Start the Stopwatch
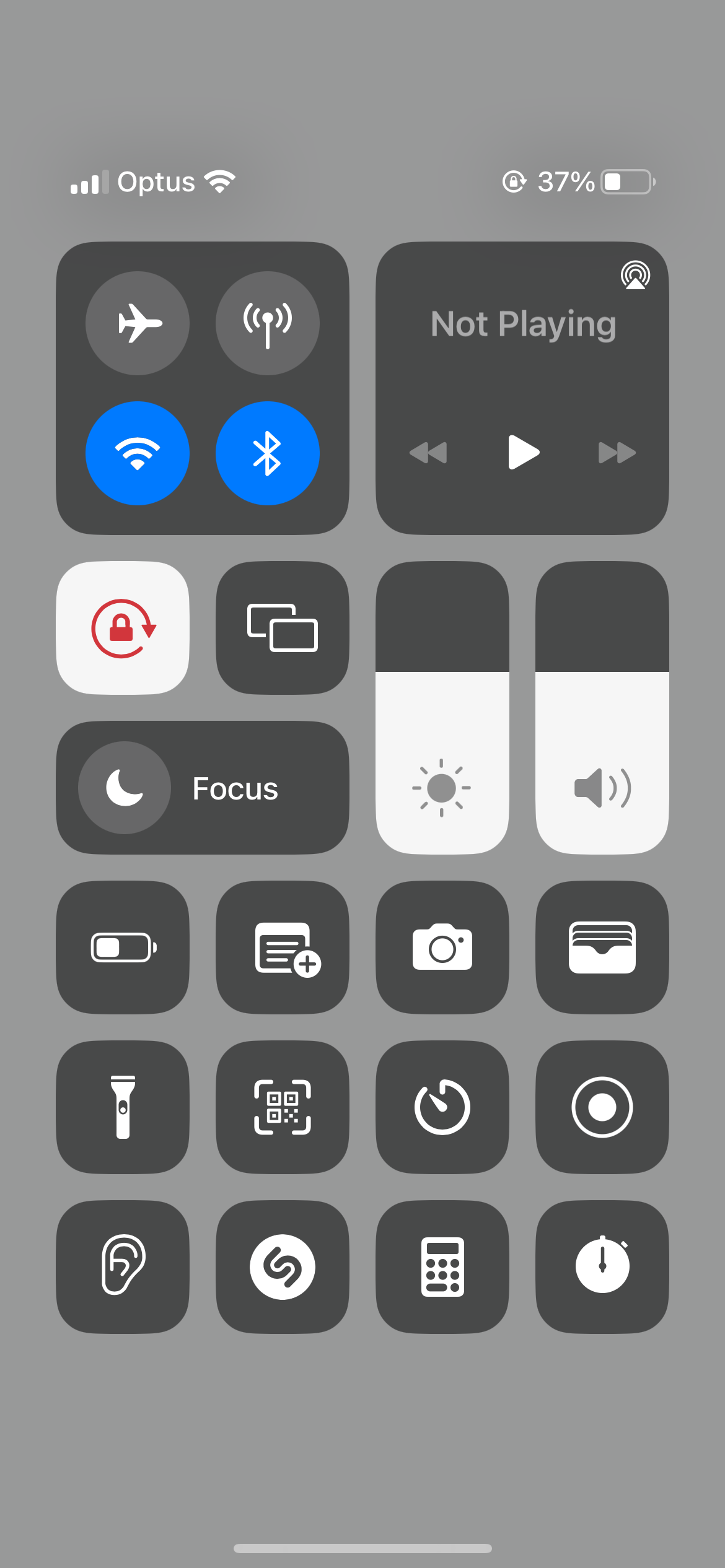The image size is (725, 1568). 601,1267
